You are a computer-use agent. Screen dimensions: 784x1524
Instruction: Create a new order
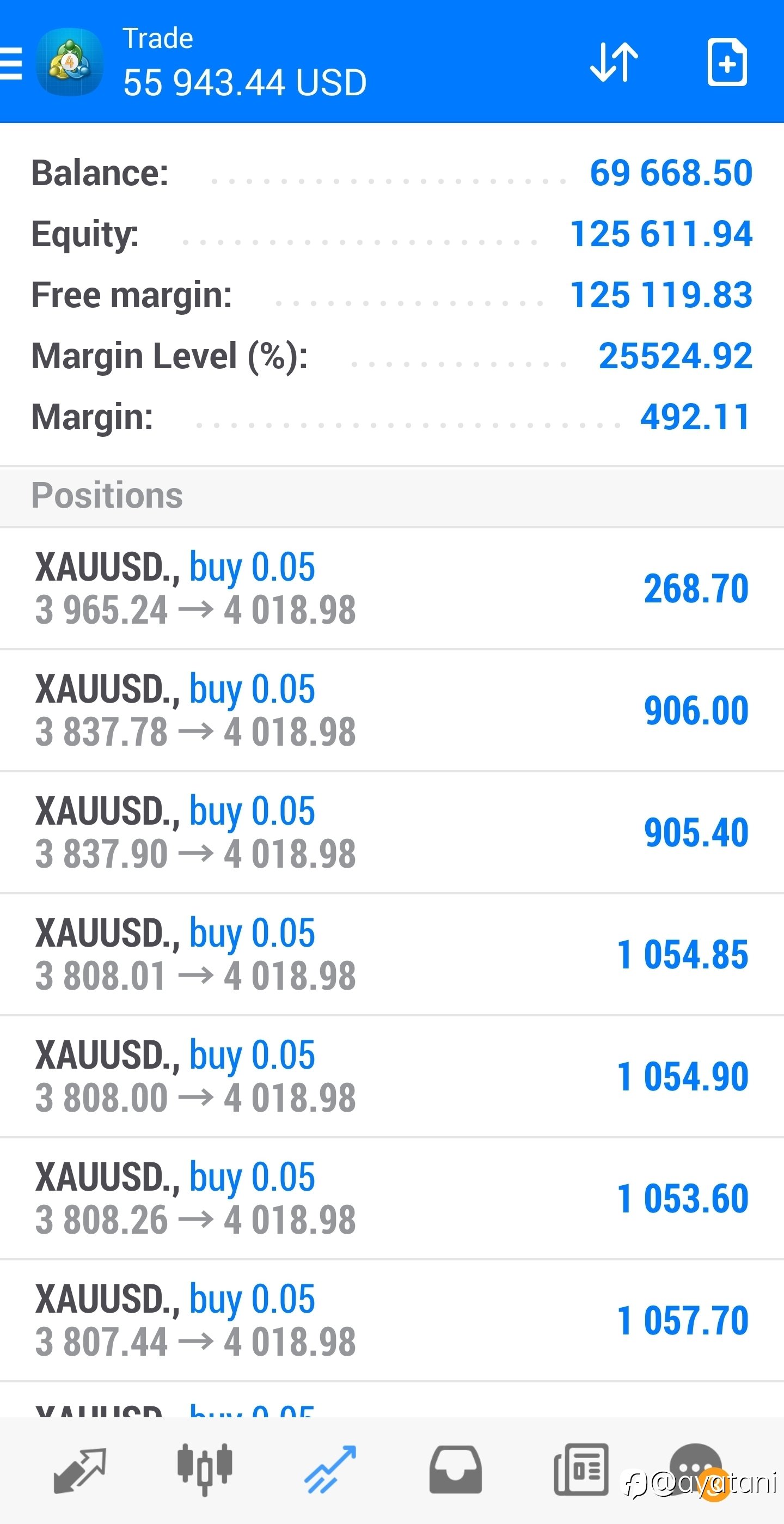pos(727,63)
